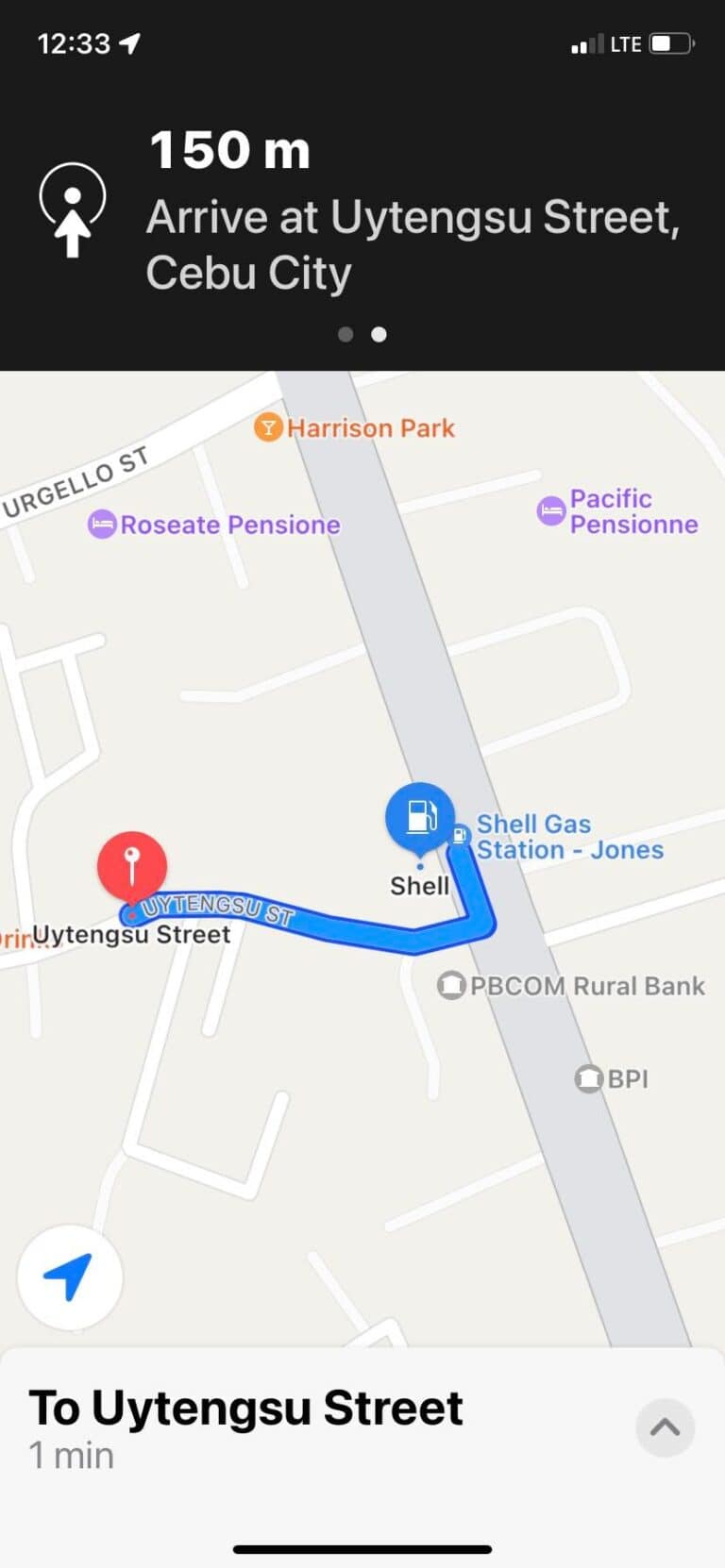The height and width of the screenshot is (1568, 725).
Task: Tap the Shell Gas Station - Jones label
Action: pos(570,836)
